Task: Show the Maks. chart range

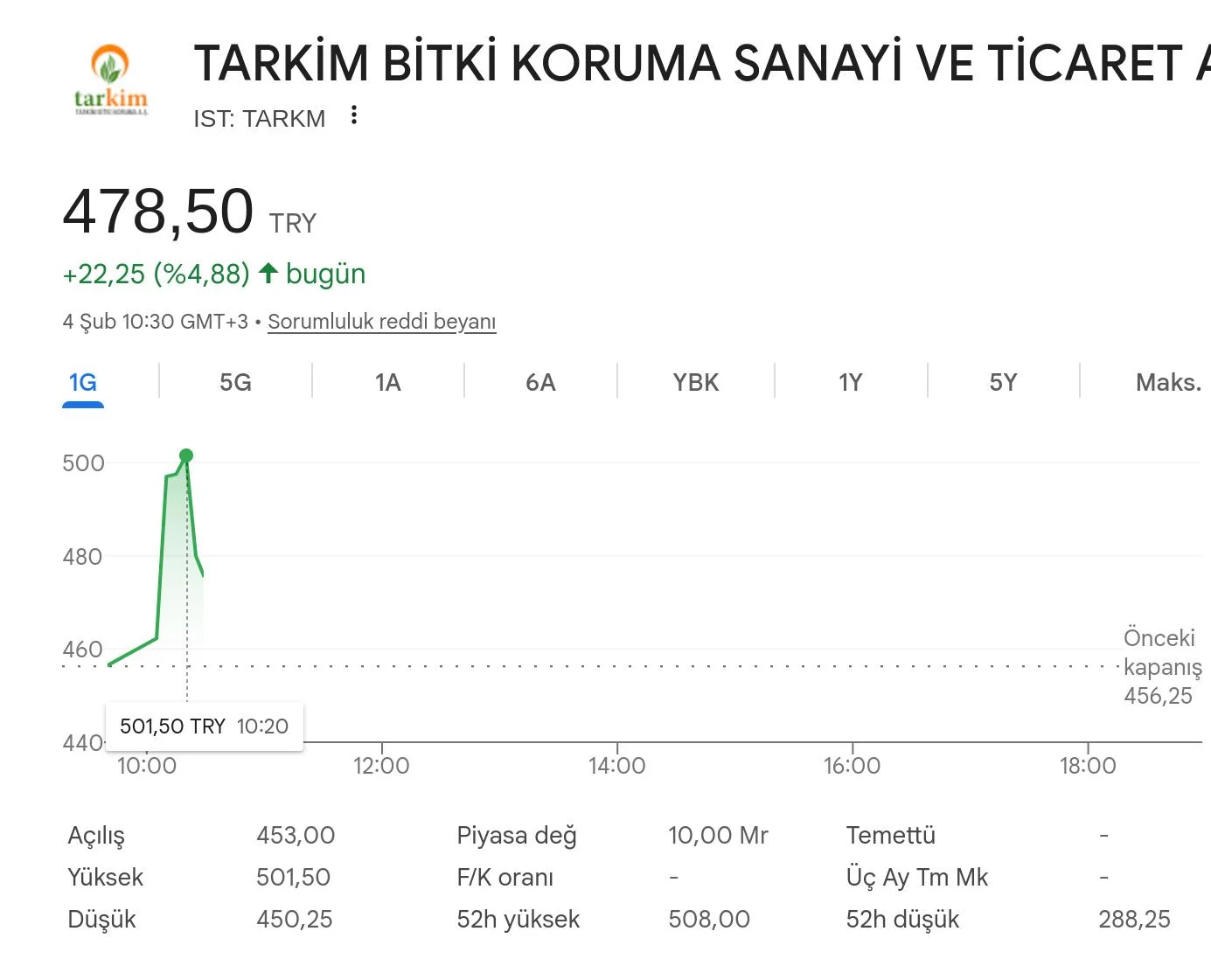Action: point(1167,383)
